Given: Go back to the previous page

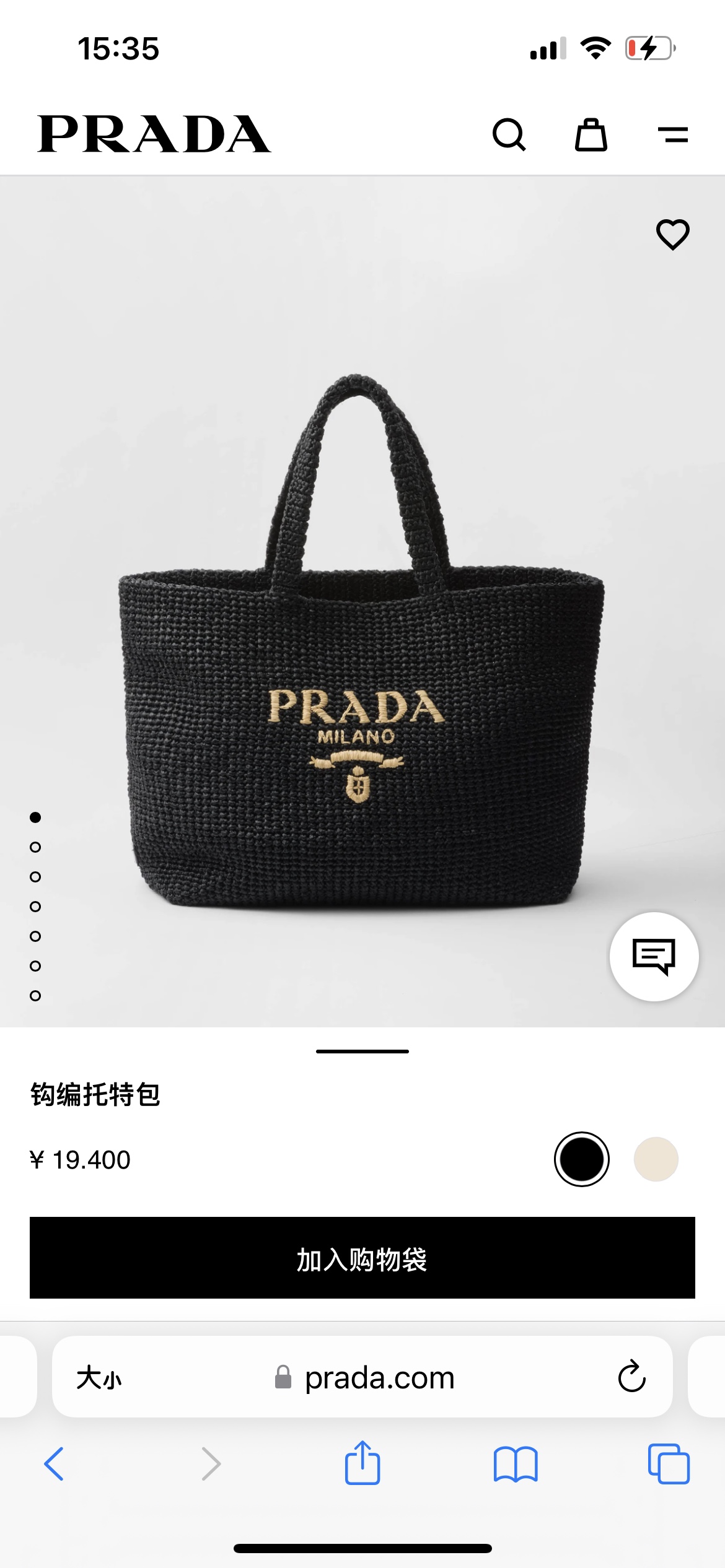Looking at the screenshot, I should (x=55, y=1464).
